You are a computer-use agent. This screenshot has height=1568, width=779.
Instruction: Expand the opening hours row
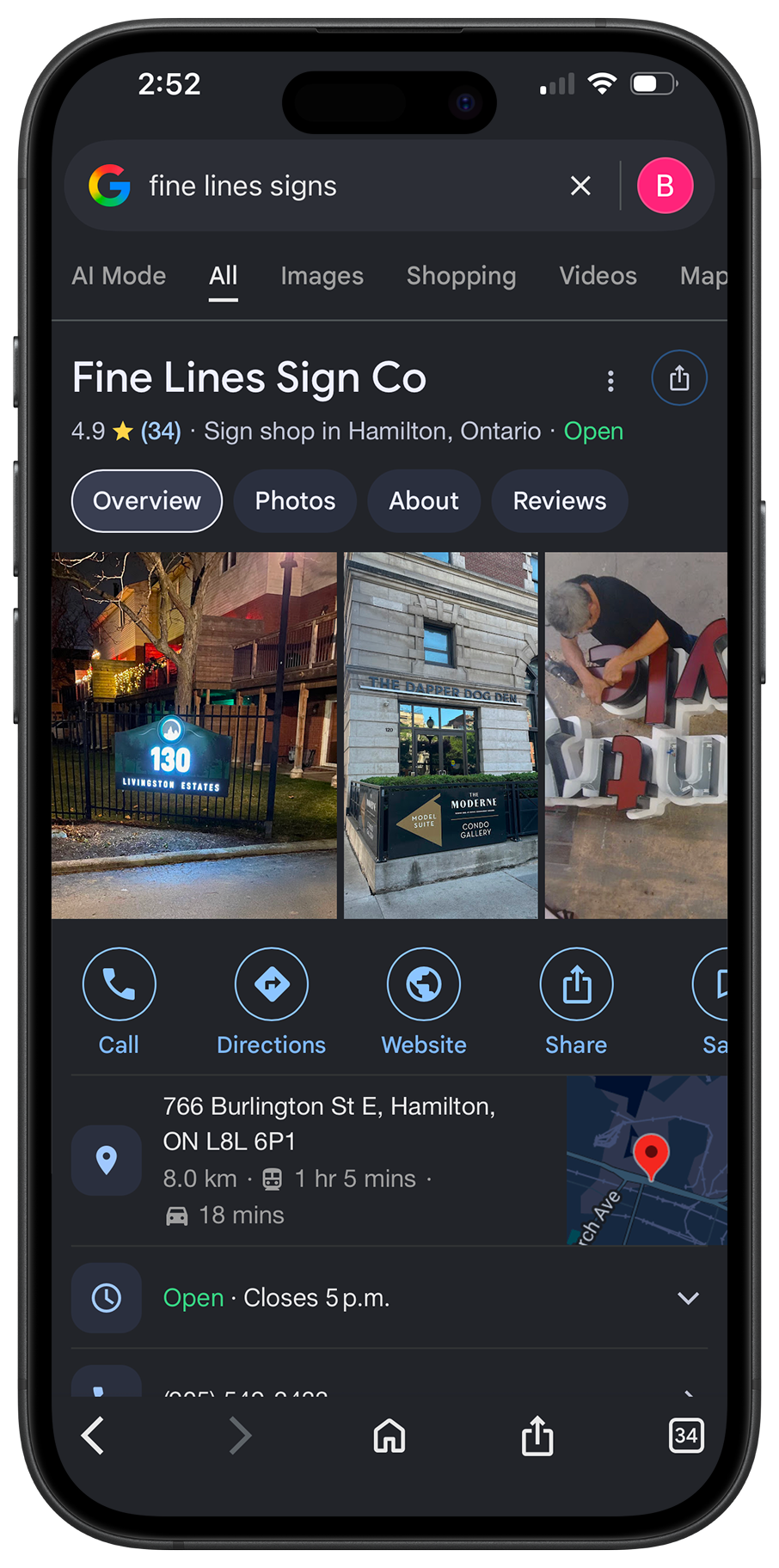(389, 1298)
